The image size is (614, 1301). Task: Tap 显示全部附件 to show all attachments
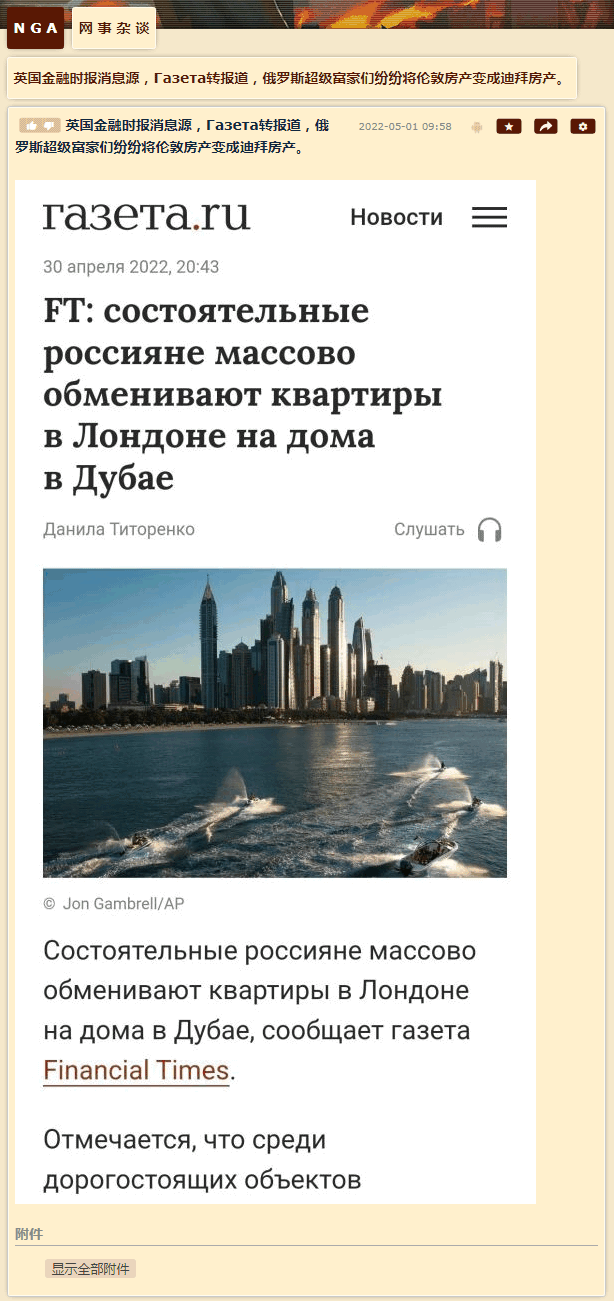click(x=90, y=1269)
